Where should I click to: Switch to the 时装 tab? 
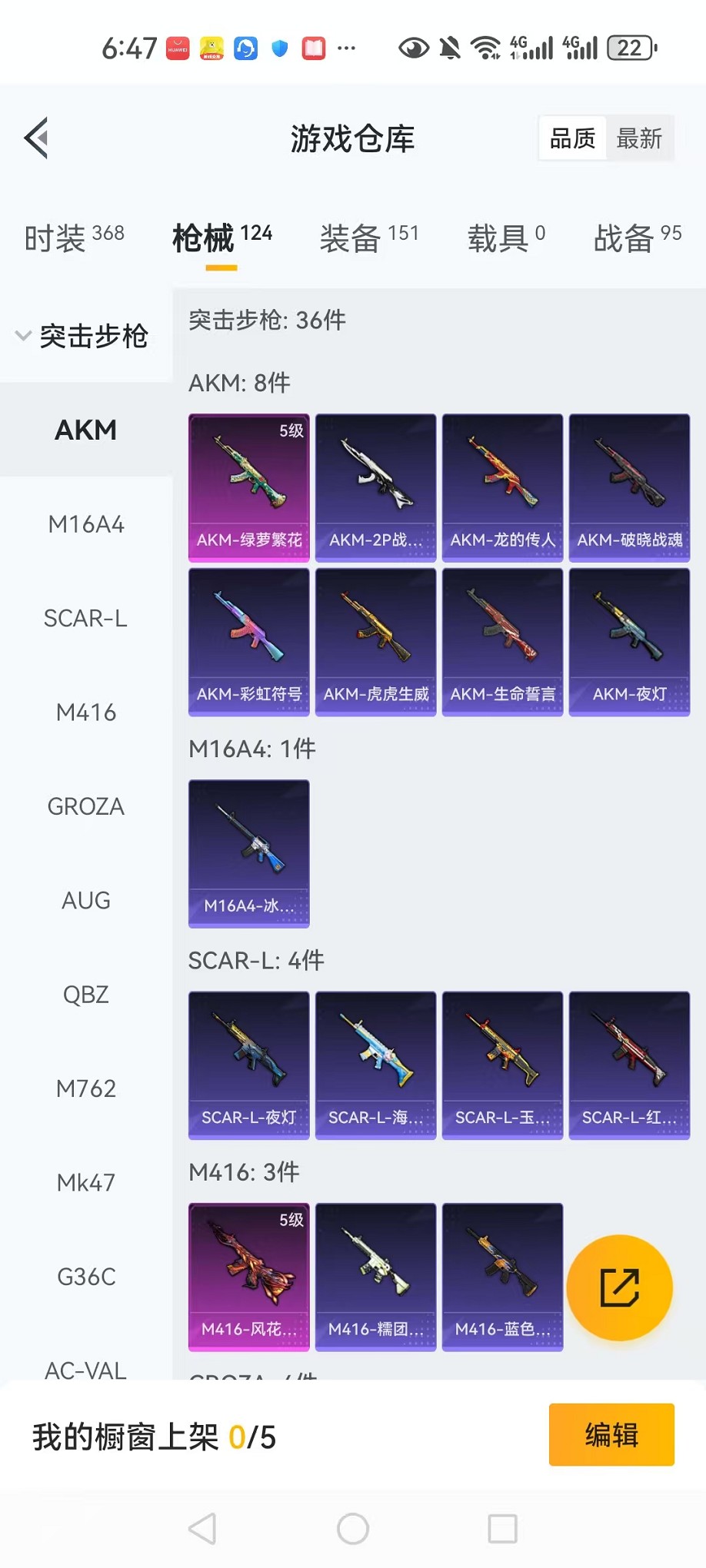click(x=74, y=238)
